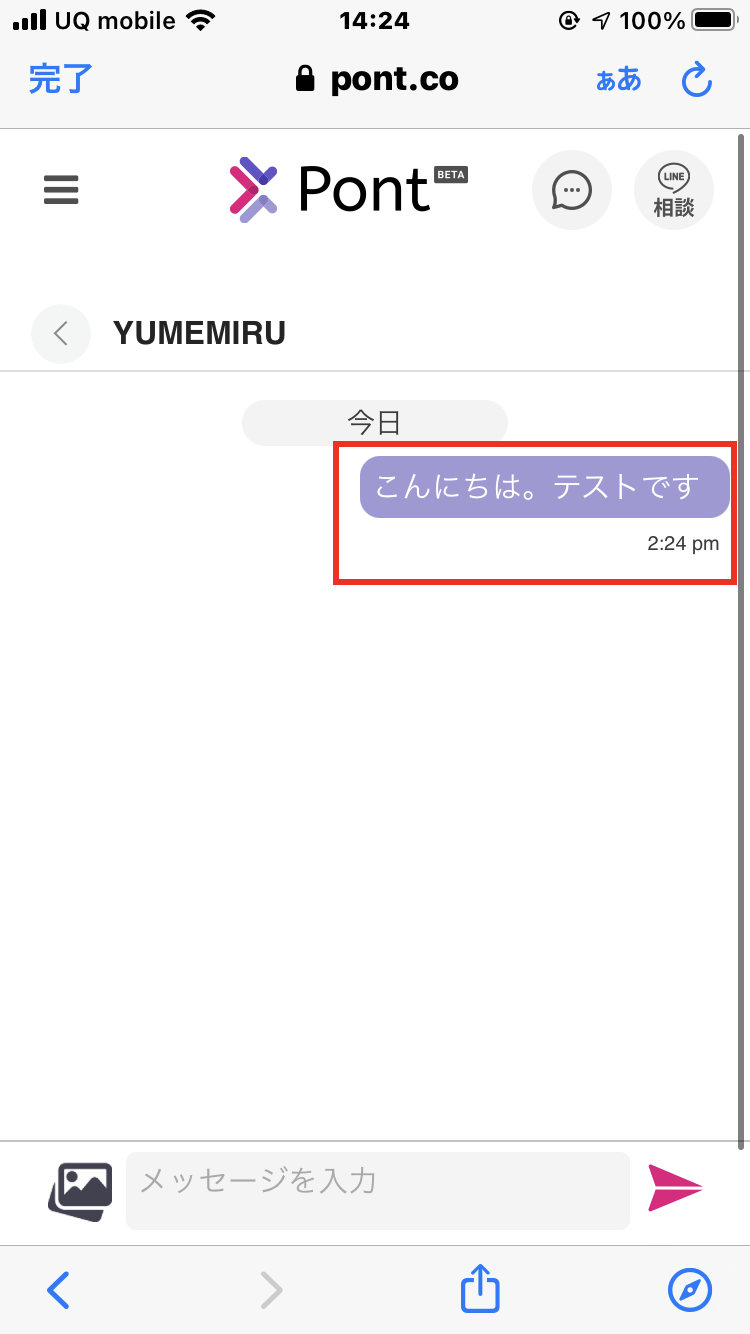The width and height of the screenshot is (750, 1334).
Task: Focus the メッセージを入力 text field
Action: point(378,1191)
